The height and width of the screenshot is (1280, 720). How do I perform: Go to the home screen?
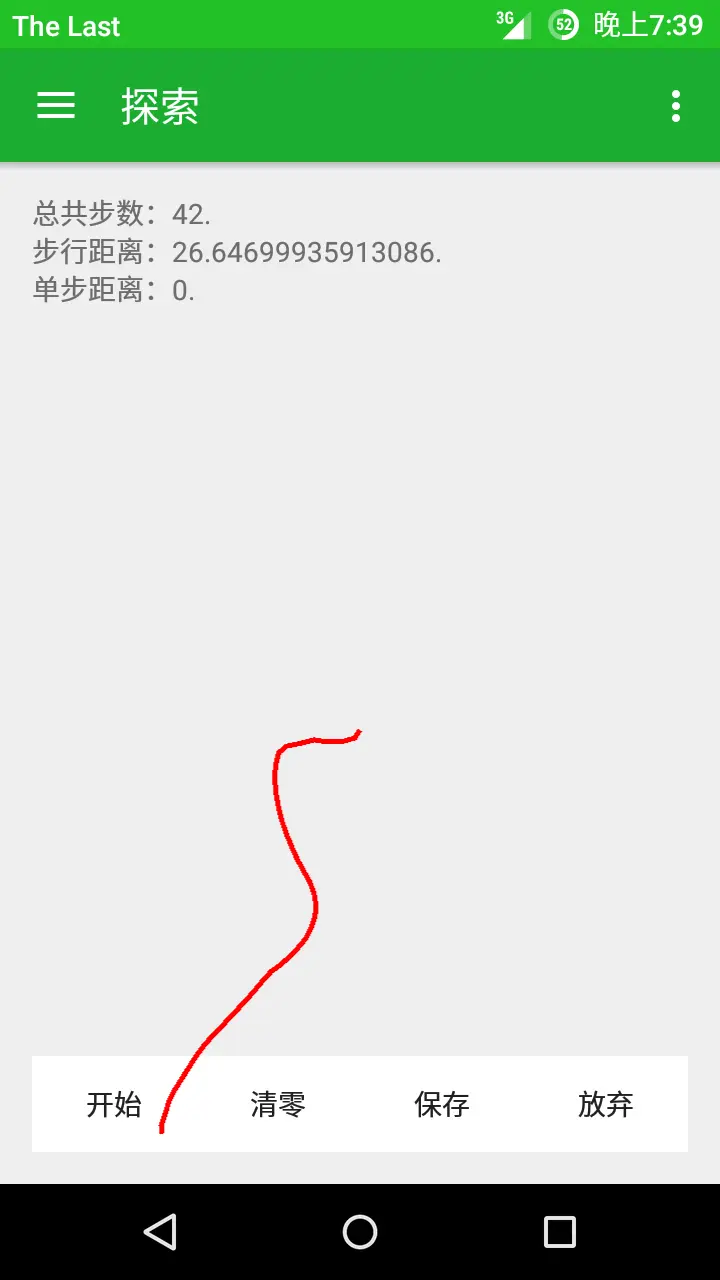click(360, 1232)
